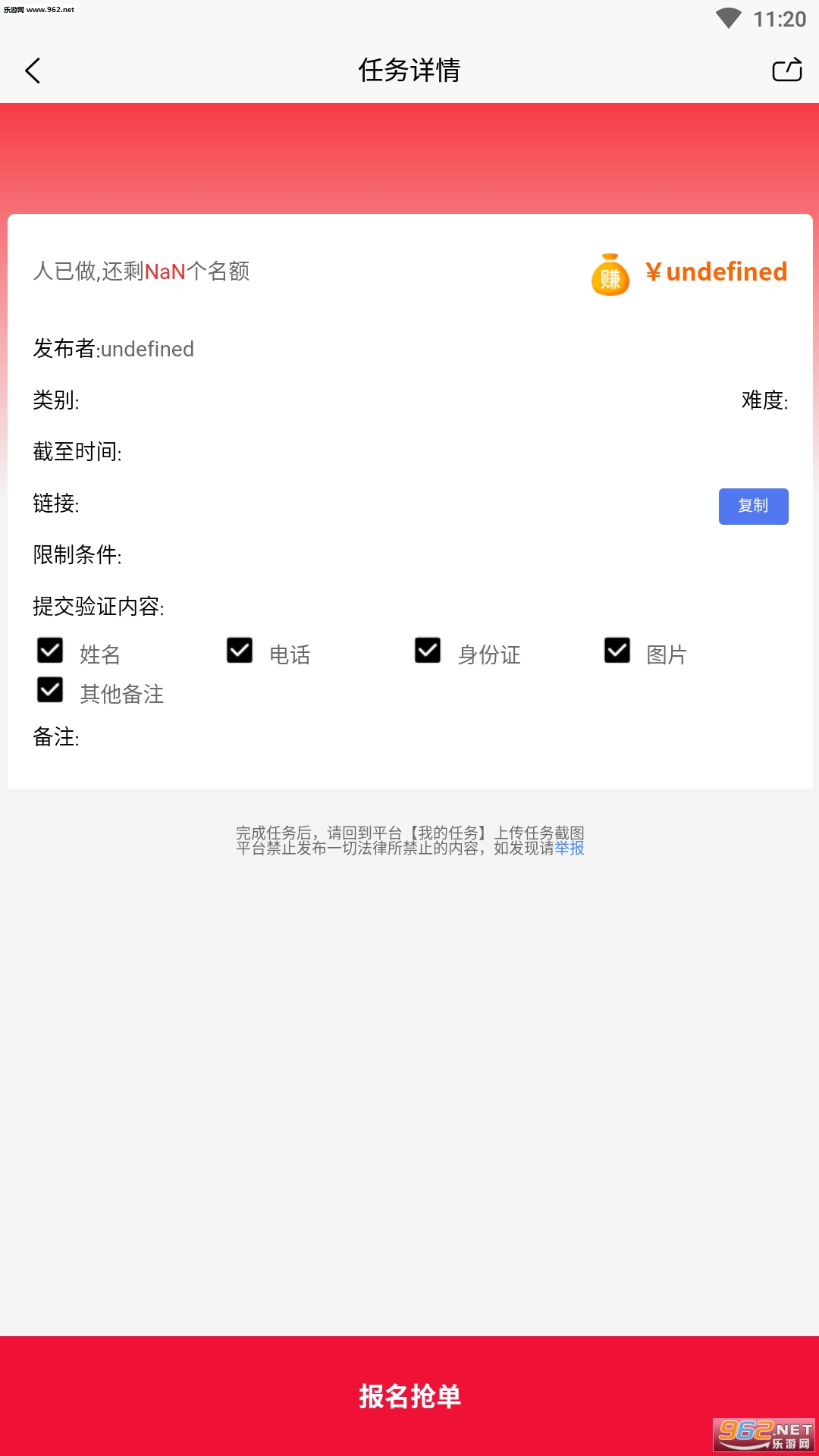Tap the 复制 button to copy the link
819x1456 pixels.
pos(753,506)
